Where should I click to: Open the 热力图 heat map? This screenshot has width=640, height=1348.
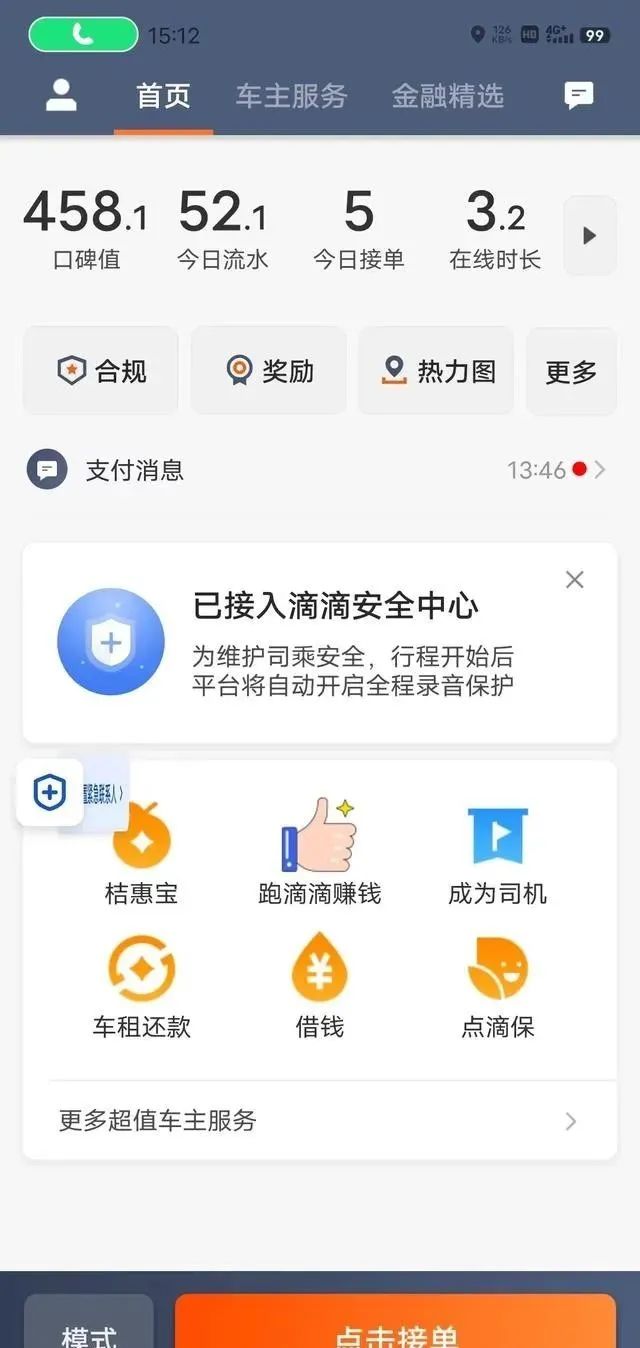click(437, 371)
